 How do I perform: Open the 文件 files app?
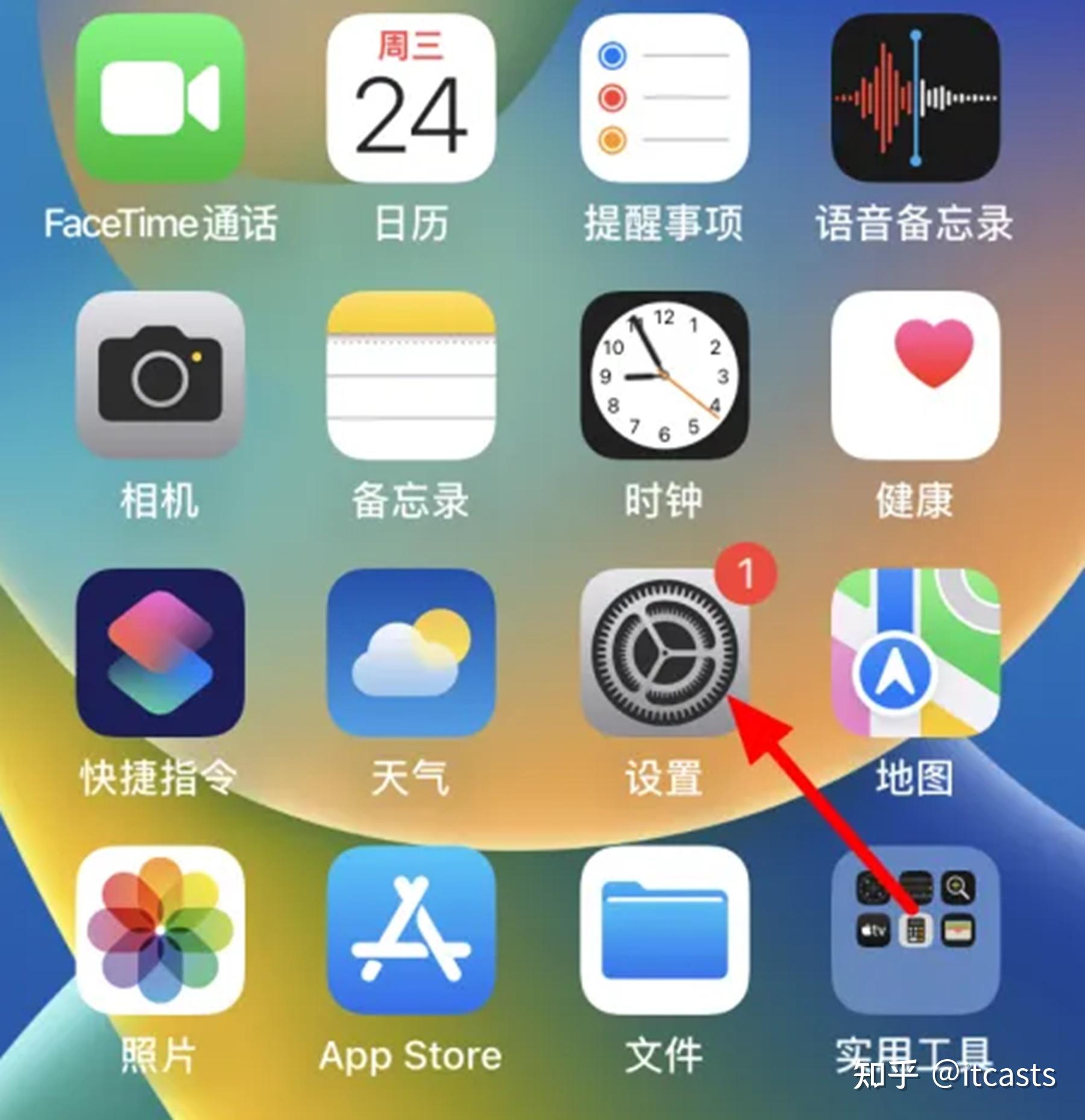(x=664, y=930)
